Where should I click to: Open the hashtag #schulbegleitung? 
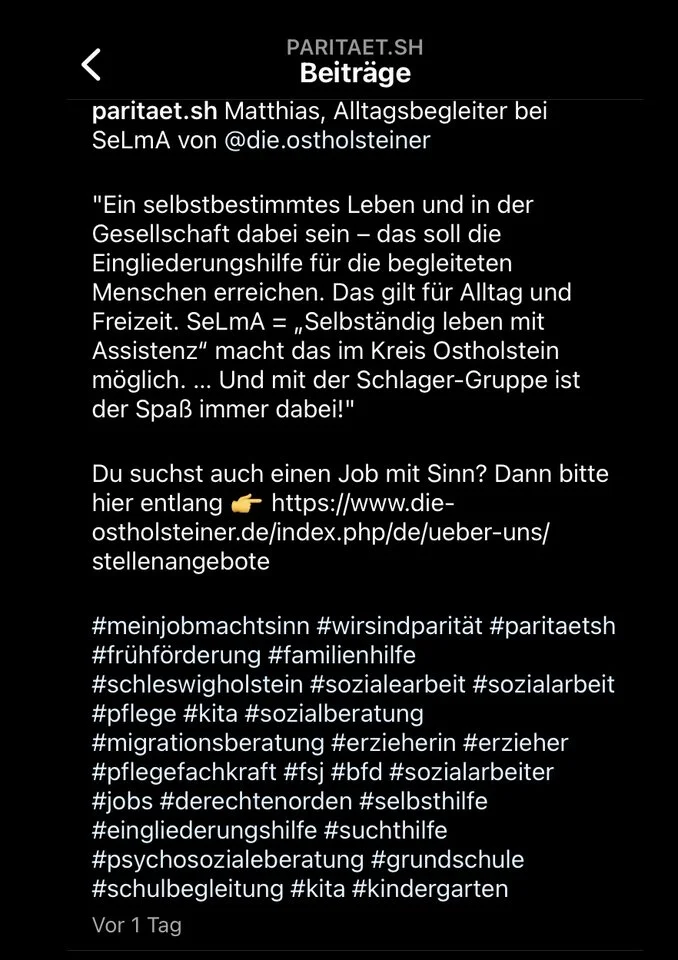pyautogui.click(x=187, y=888)
